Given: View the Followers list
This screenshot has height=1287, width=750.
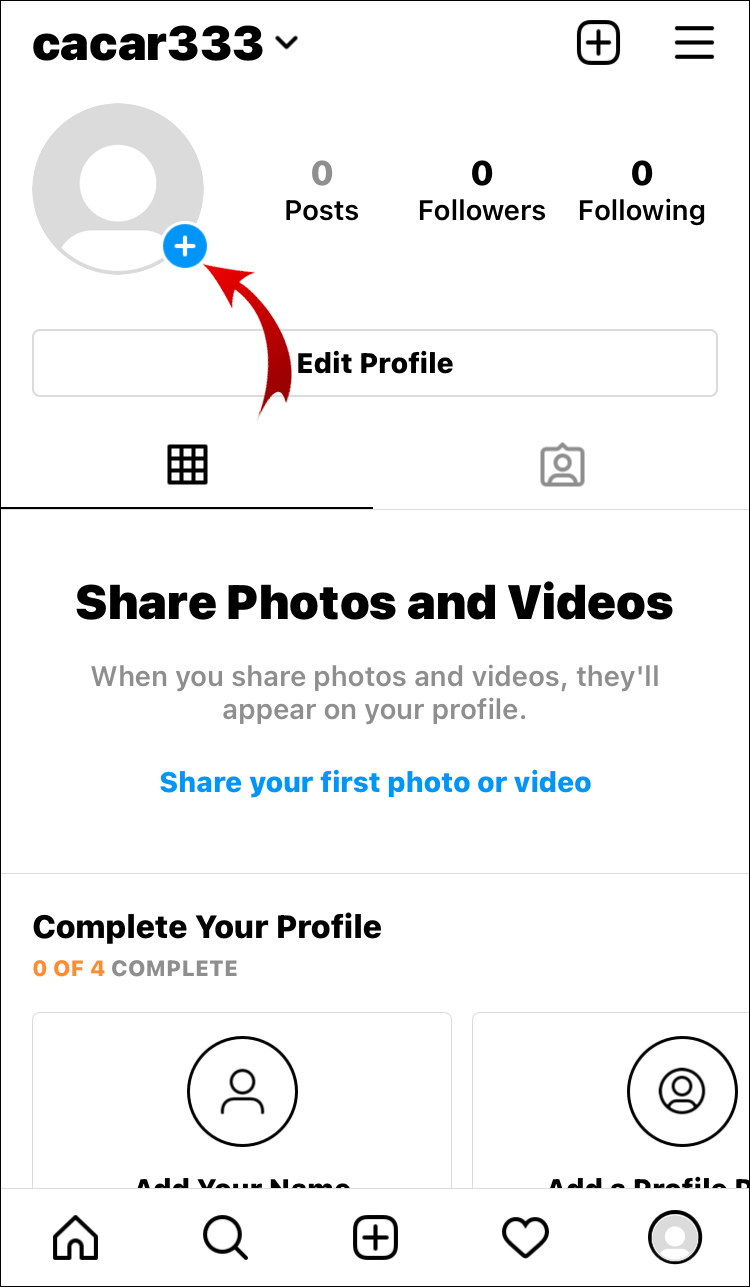Looking at the screenshot, I should point(482,191).
